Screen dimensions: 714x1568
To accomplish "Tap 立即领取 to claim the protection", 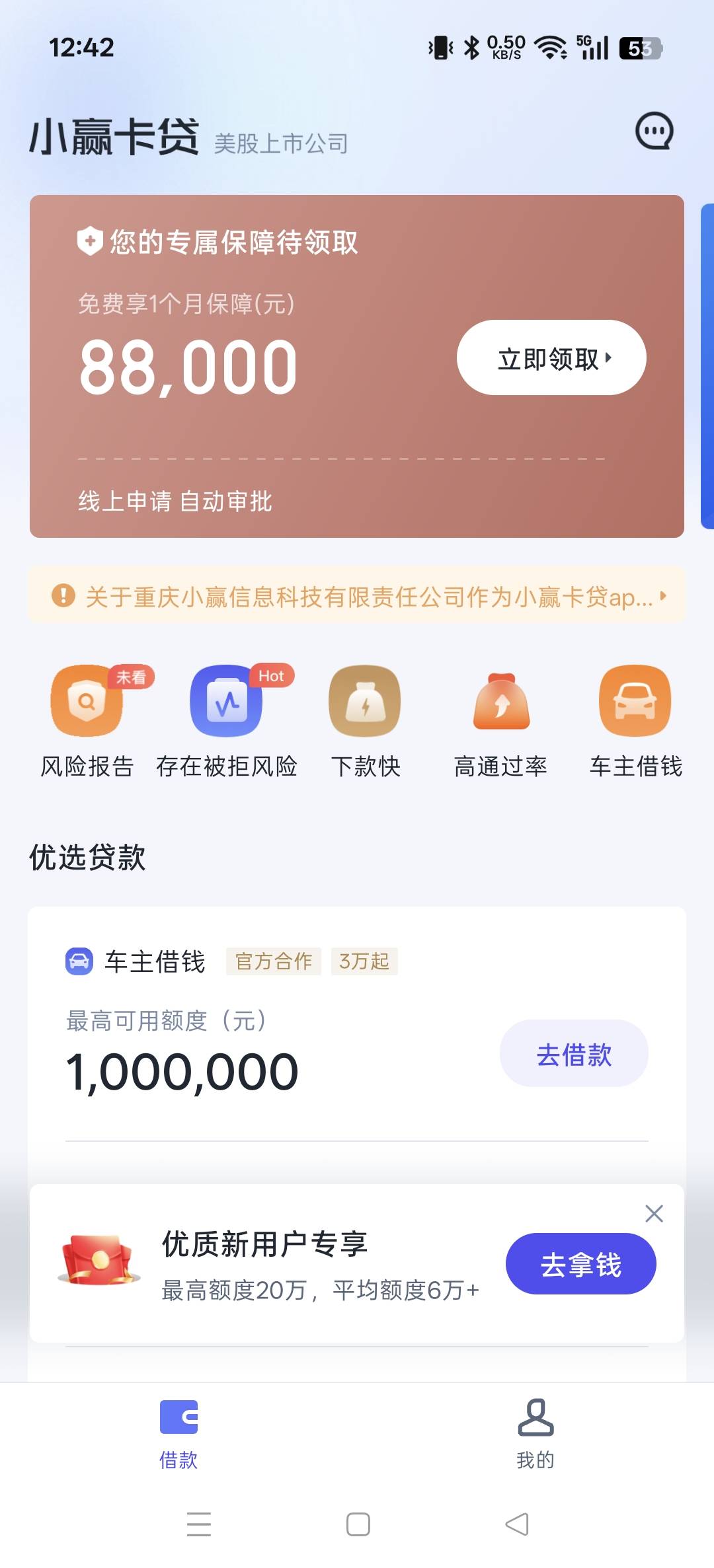I will tap(551, 357).
